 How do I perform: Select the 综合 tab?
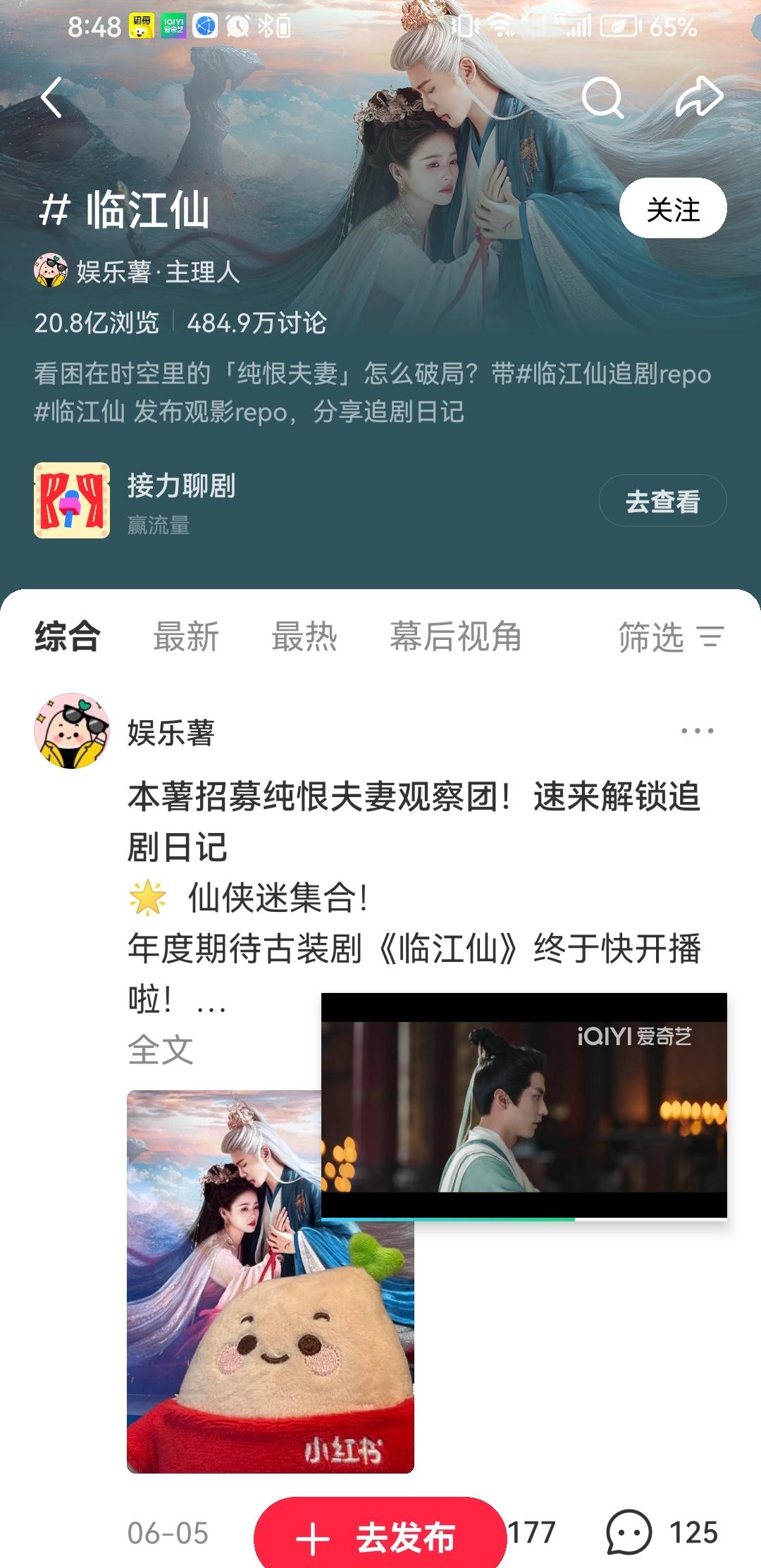click(x=68, y=636)
